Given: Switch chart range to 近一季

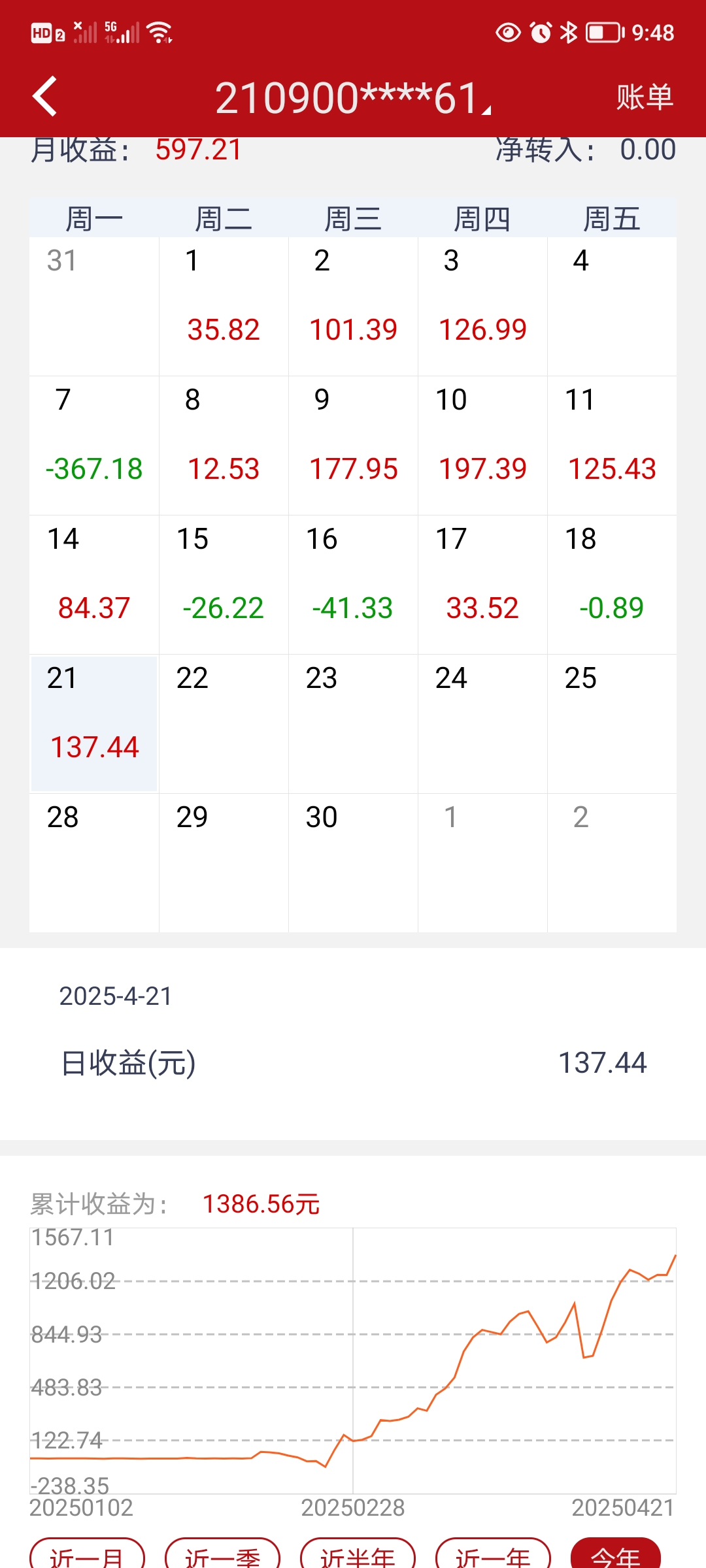Looking at the screenshot, I should point(222,1556).
